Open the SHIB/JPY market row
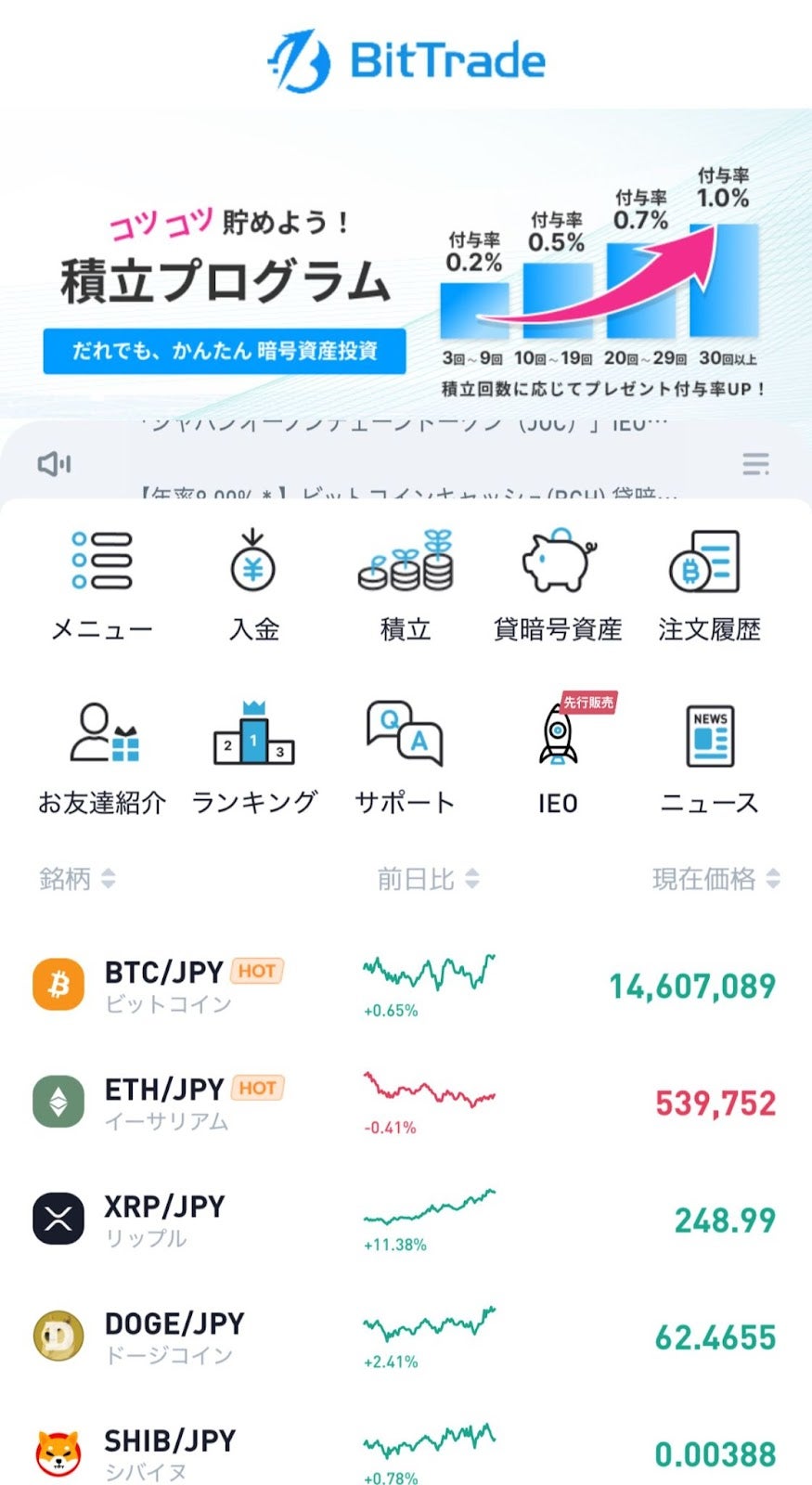The height and width of the screenshot is (1485, 812). click(x=406, y=1453)
